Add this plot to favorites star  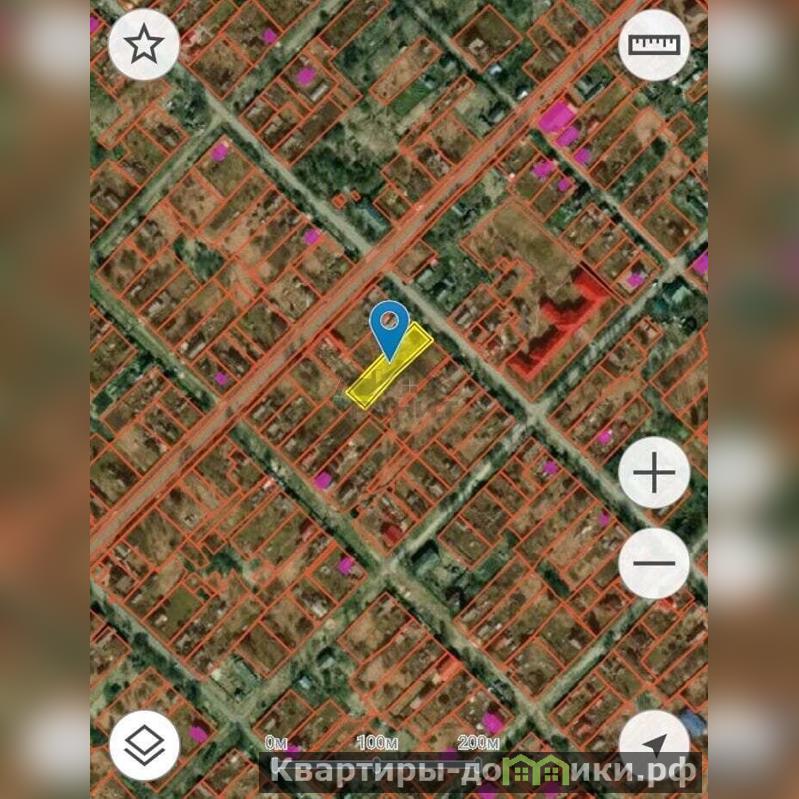tap(144, 44)
